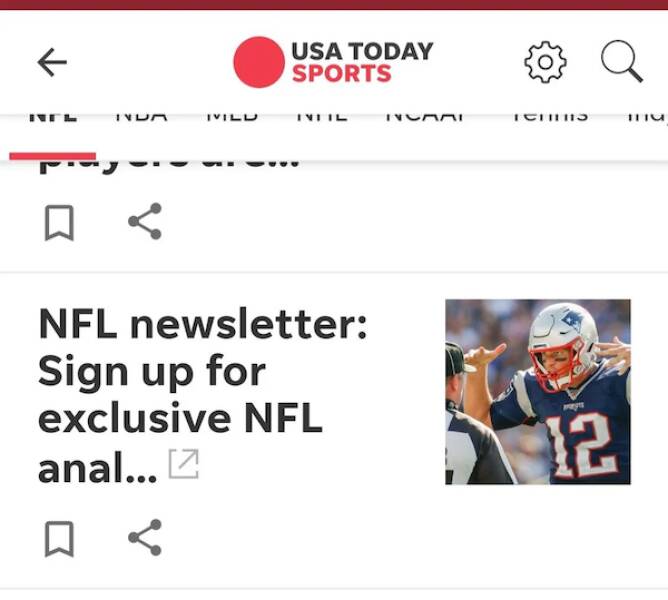
Task: Tap the NFL newsletter article photo
Action: 538,392
